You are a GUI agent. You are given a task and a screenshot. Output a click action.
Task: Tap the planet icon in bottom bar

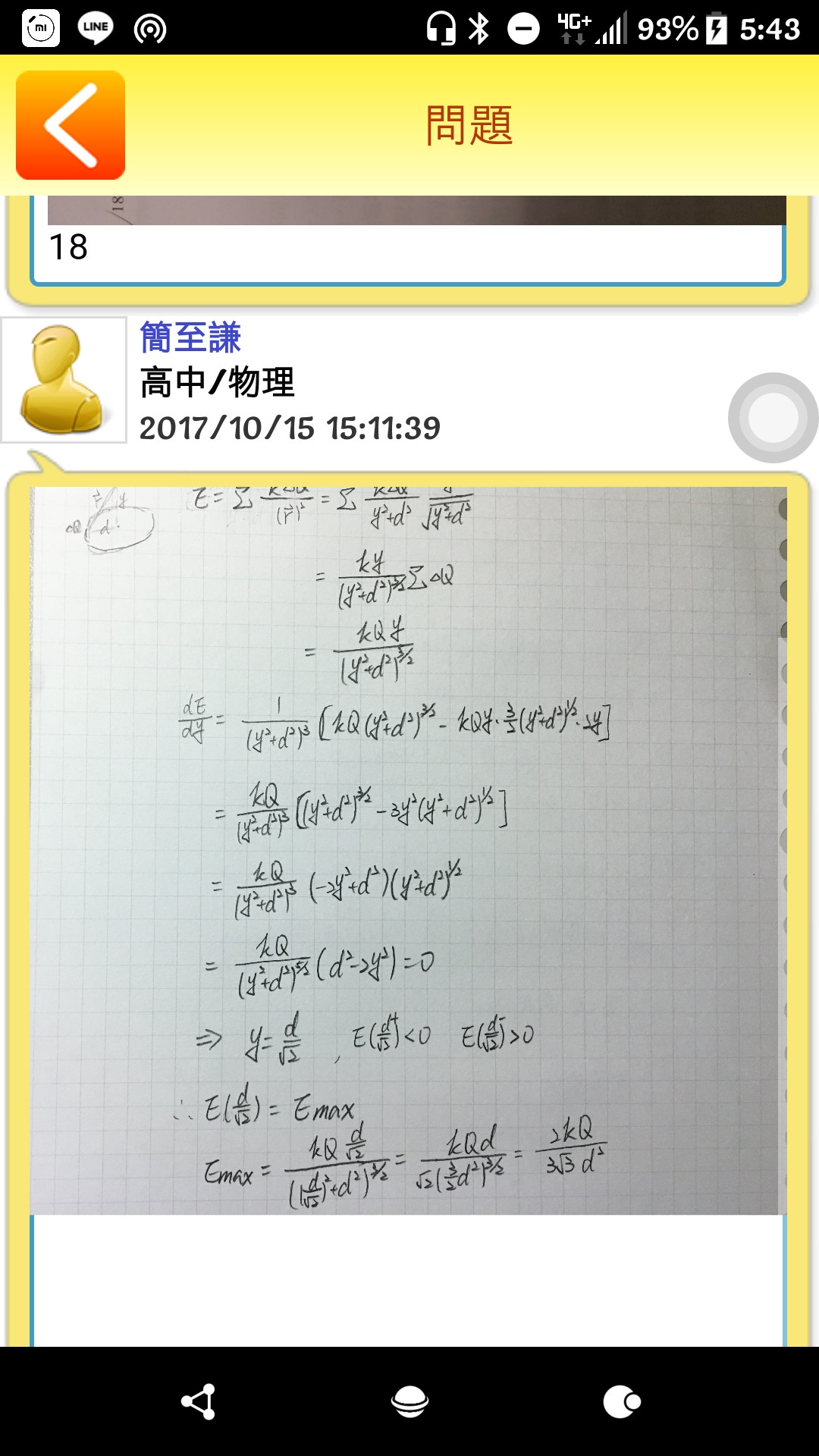[409, 1401]
